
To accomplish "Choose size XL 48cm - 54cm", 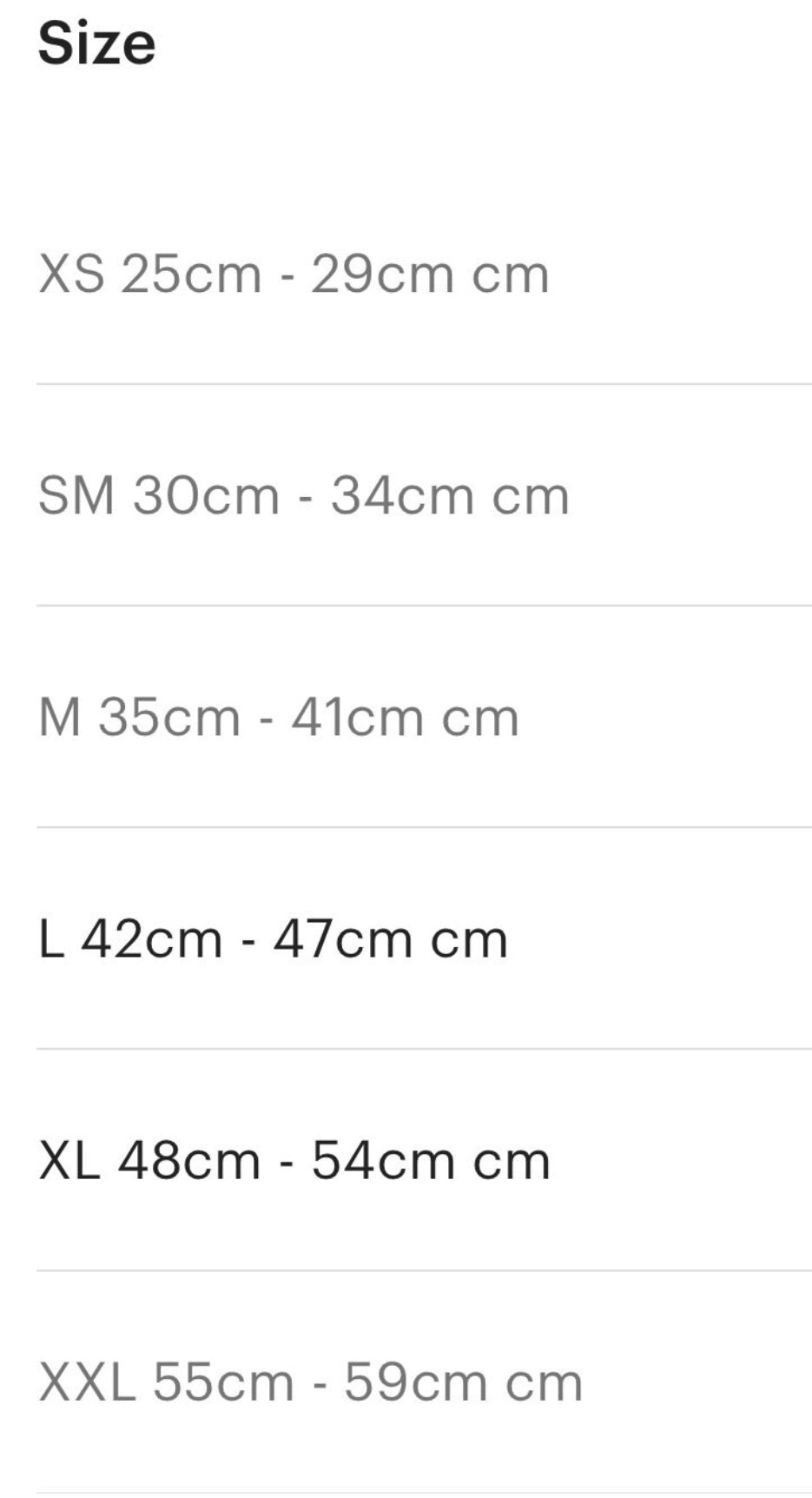I will pyautogui.click(x=294, y=1161).
